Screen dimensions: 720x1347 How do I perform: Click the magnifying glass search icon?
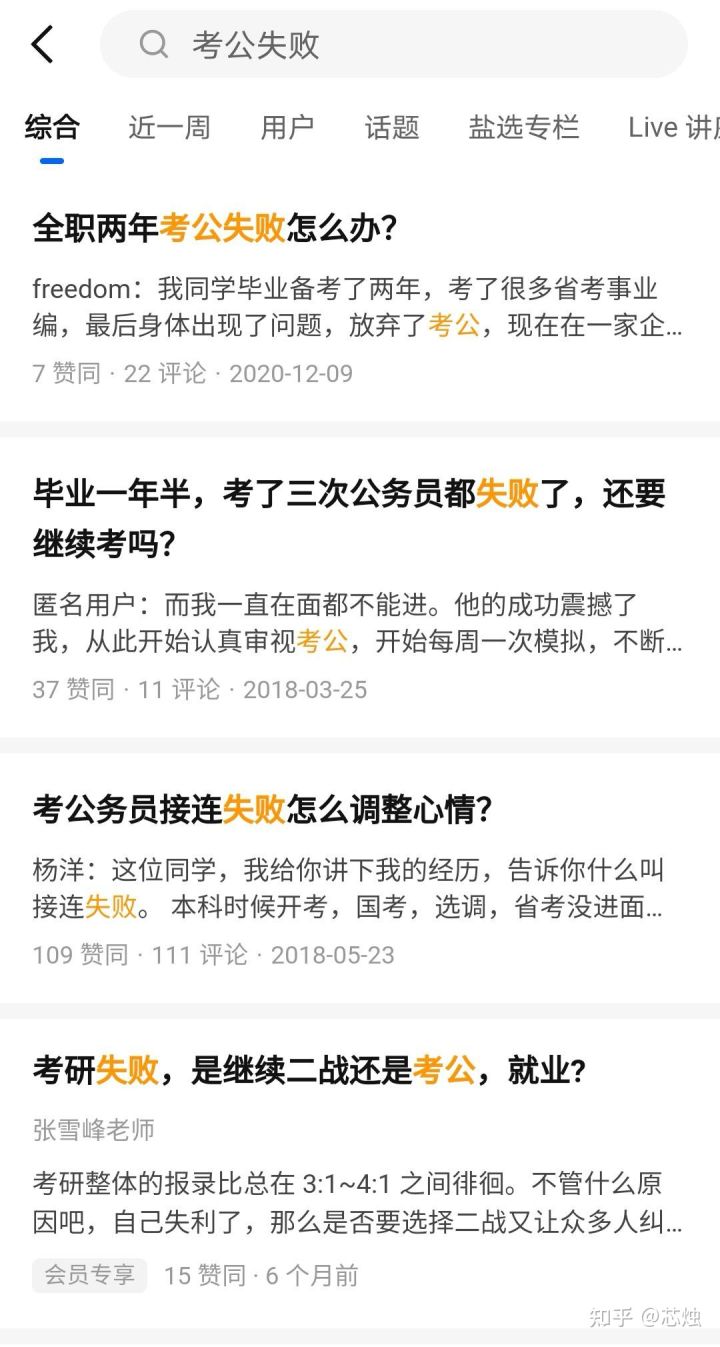(x=152, y=45)
